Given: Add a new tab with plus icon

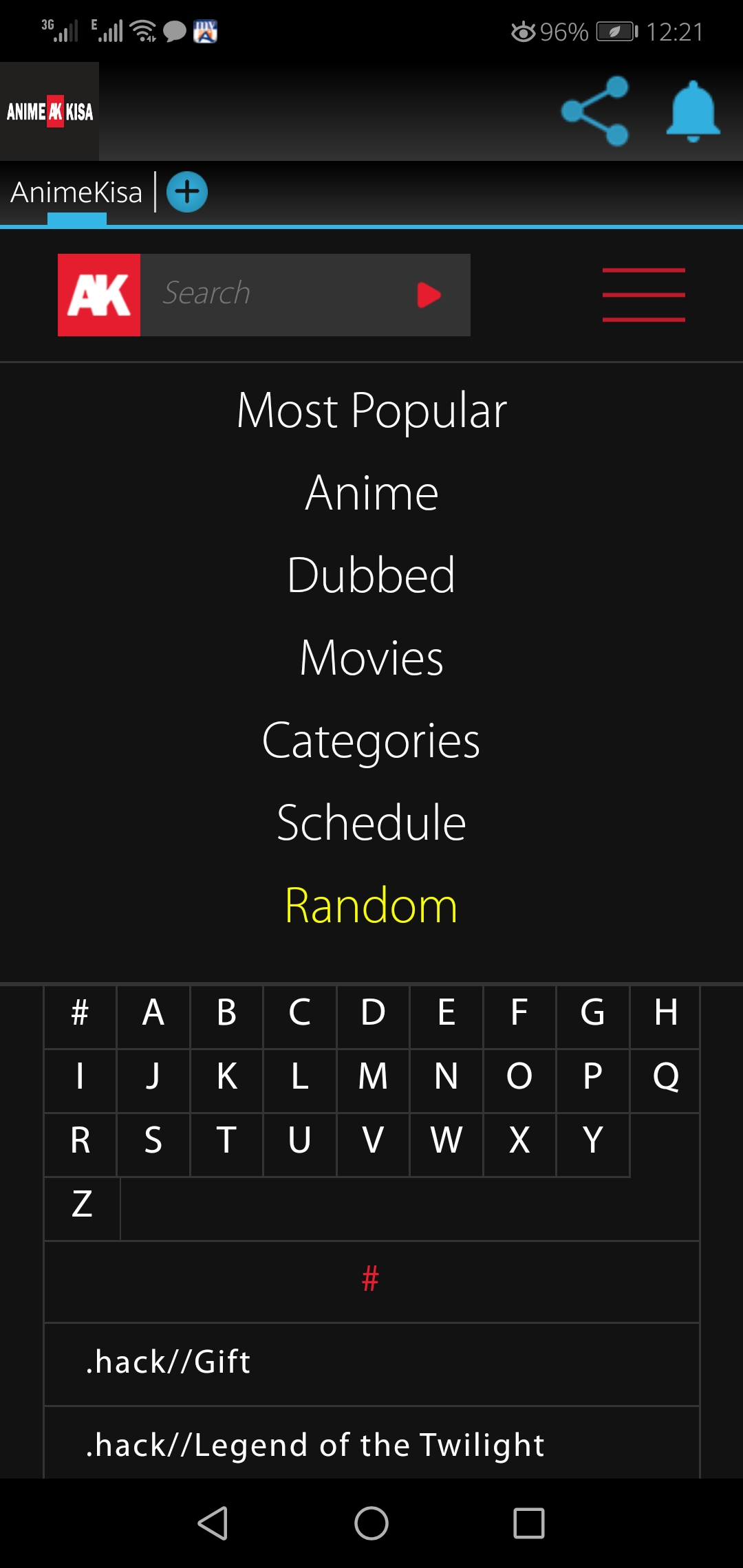Looking at the screenshot, I should point(187,192).
